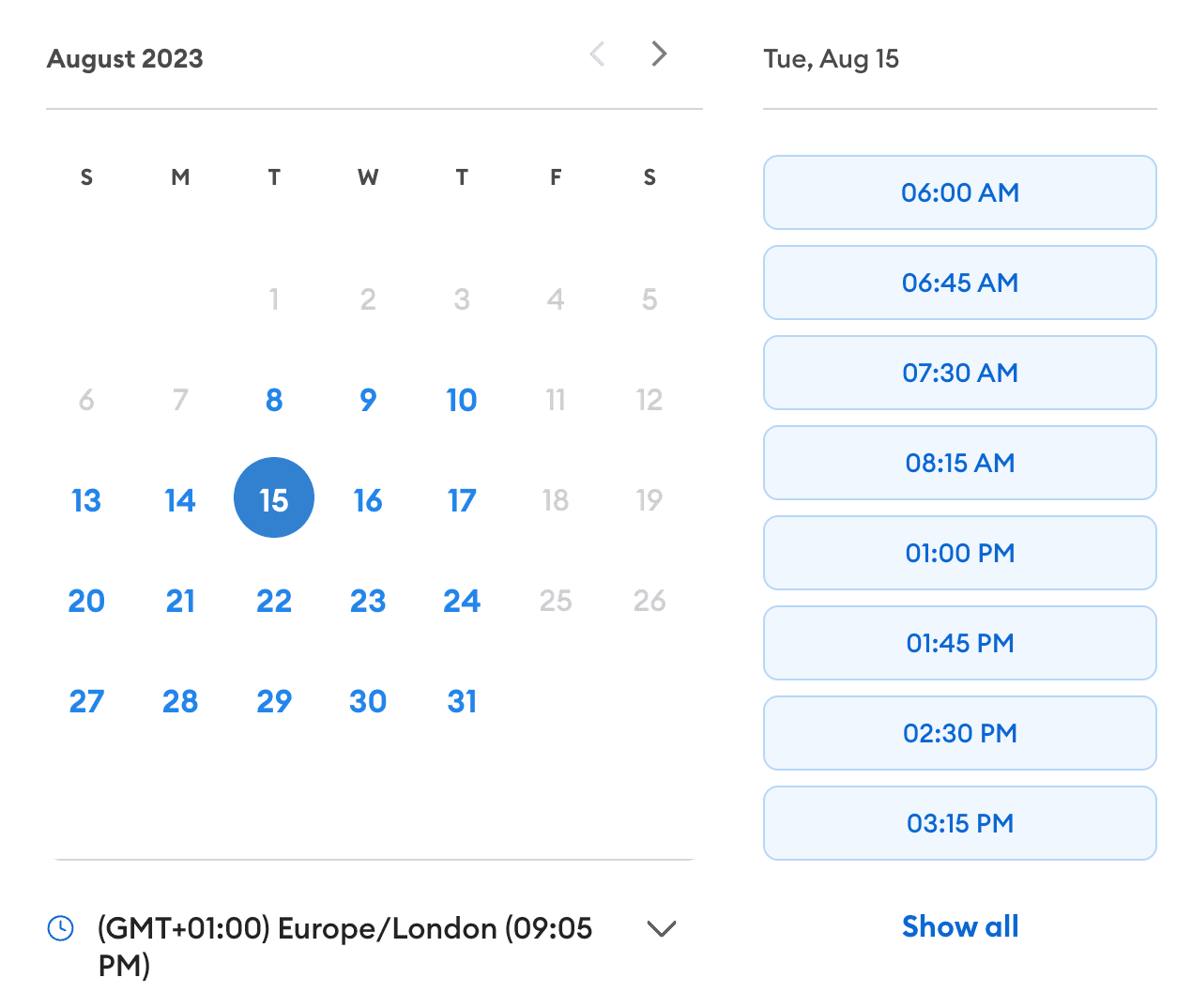Pick the 07:30 AM time slot
This screenshot has width=1192, height=1008.
tap(959, 373)
